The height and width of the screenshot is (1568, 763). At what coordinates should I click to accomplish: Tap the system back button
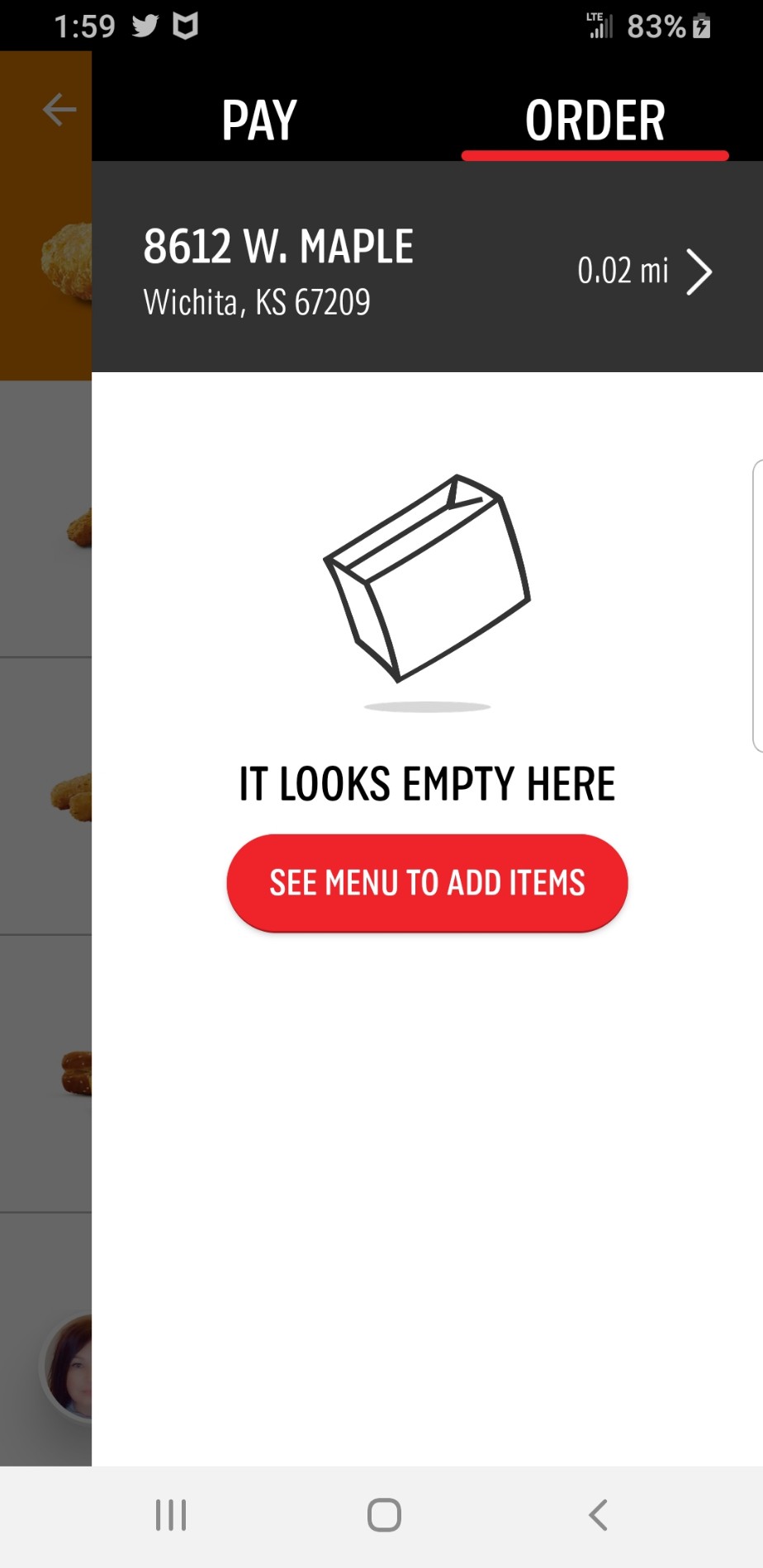point(598,1515)
